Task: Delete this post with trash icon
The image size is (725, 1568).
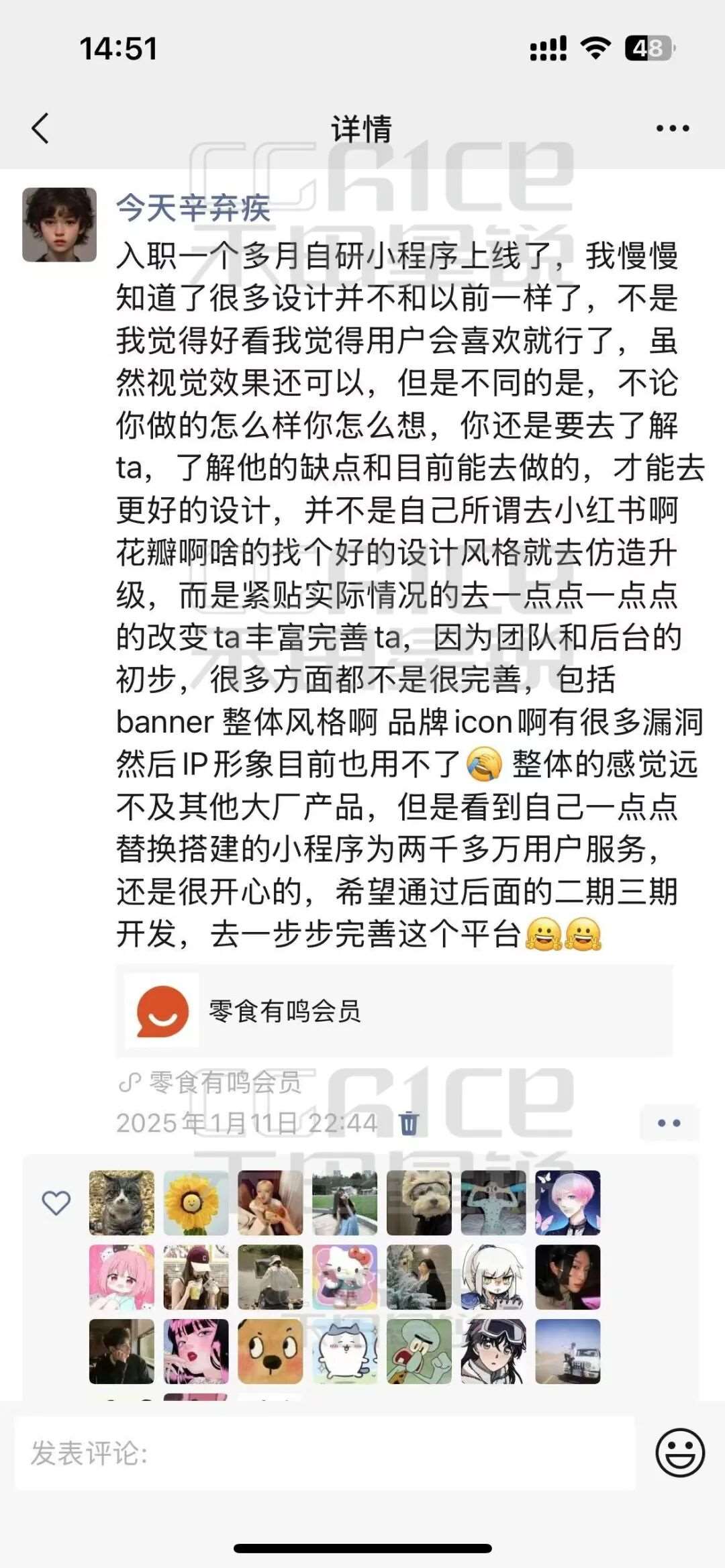Action: point(409,1122)
